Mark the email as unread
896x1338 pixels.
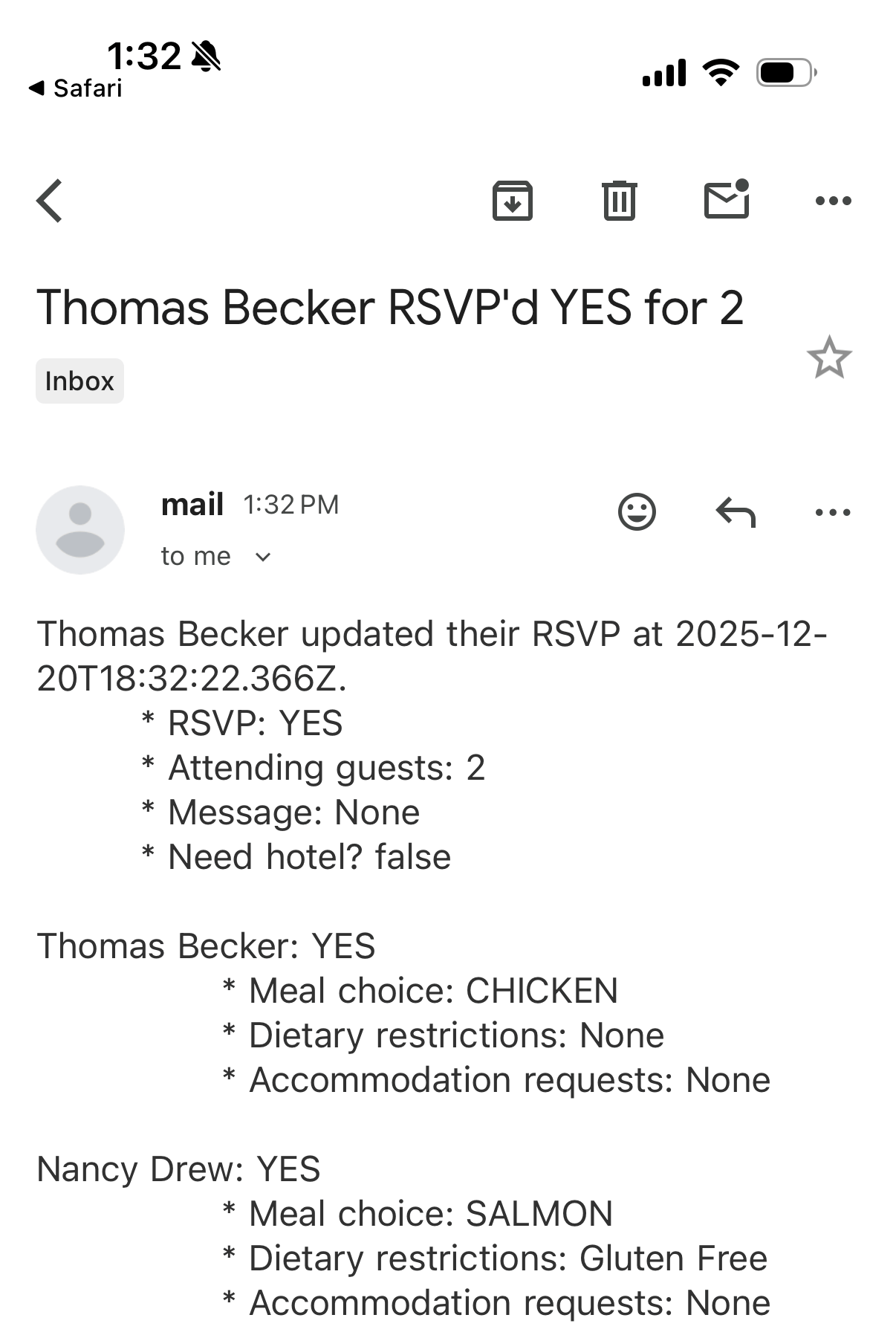coord(727,199)
